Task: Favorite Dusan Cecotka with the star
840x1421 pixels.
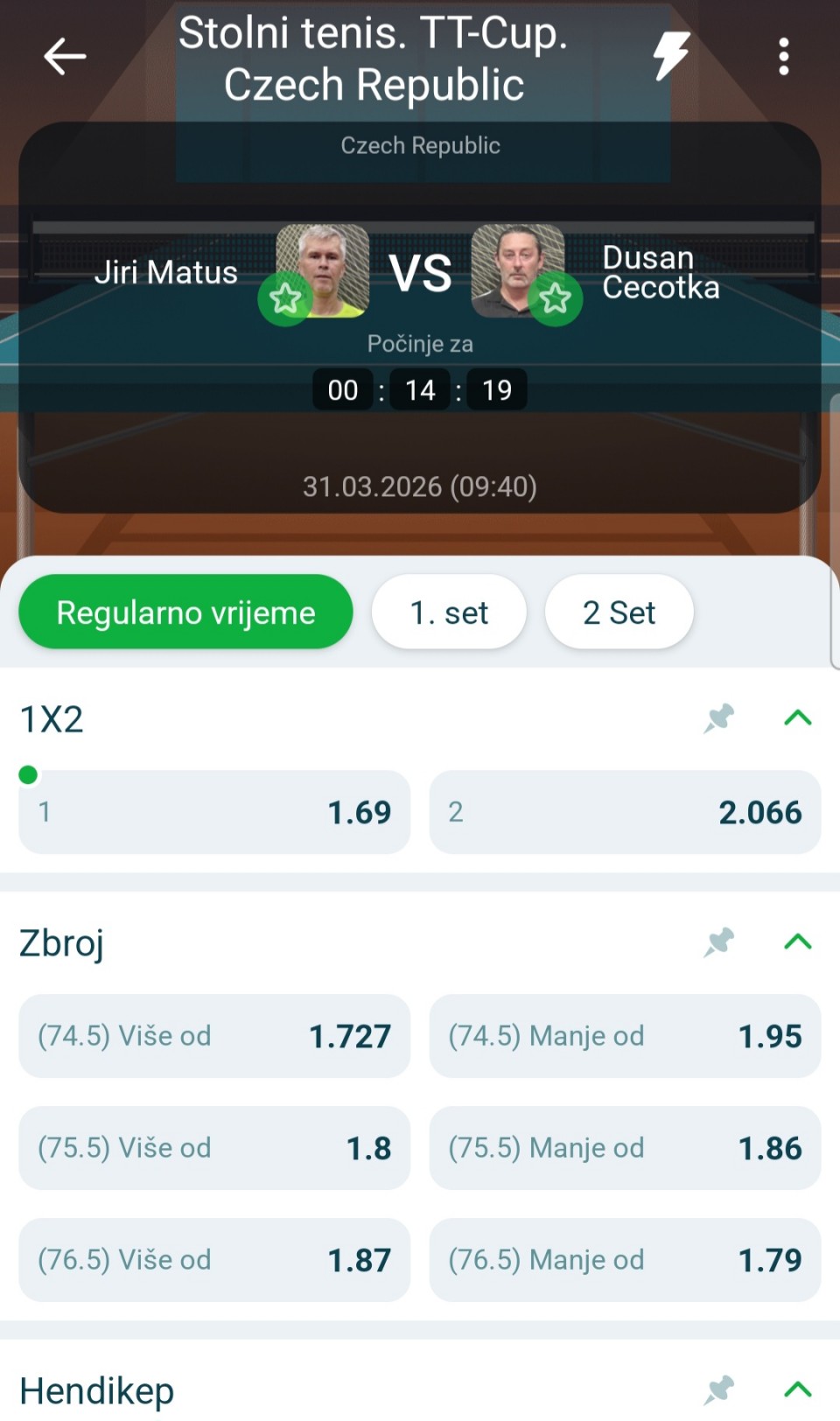Action: pos(555,299)
